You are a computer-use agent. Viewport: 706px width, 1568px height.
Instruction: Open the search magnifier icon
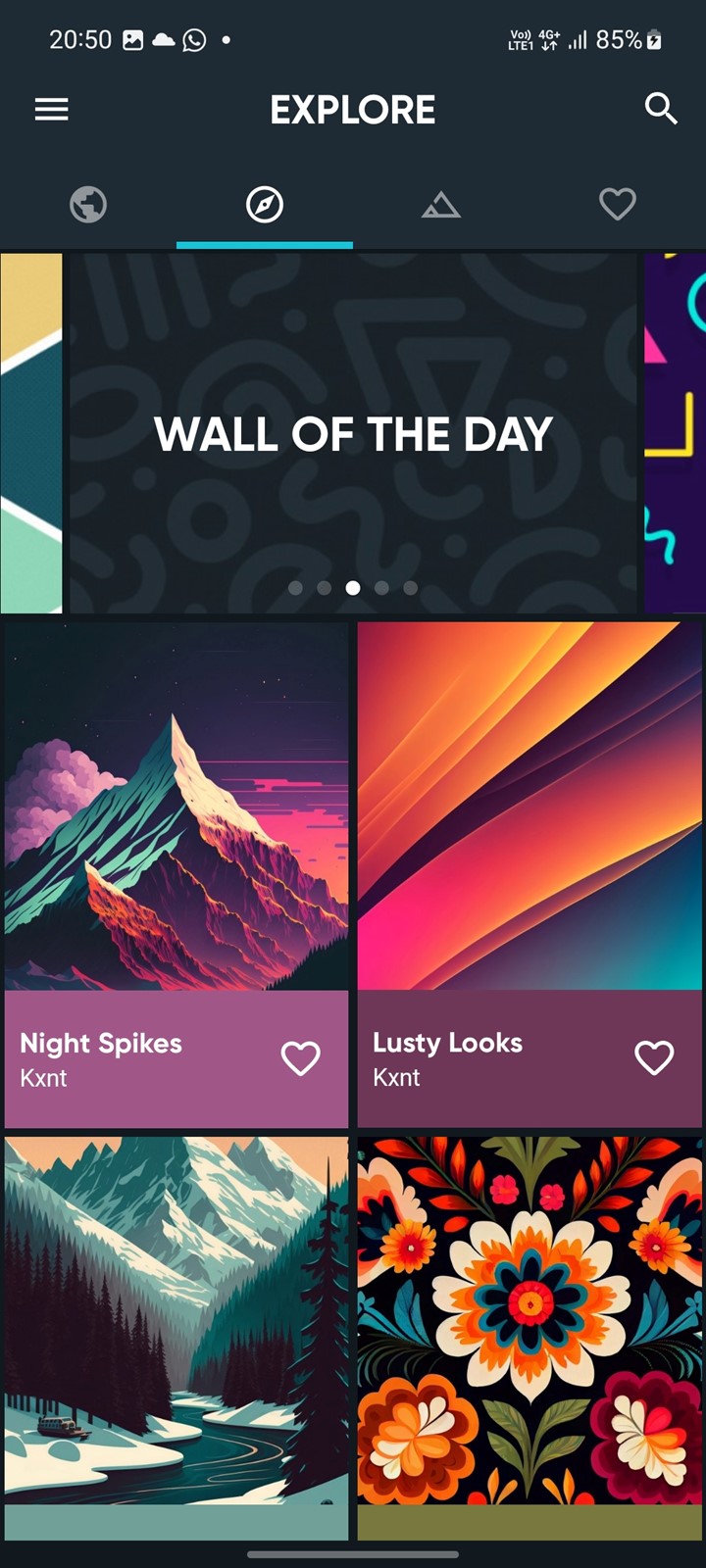coord(661,109)
